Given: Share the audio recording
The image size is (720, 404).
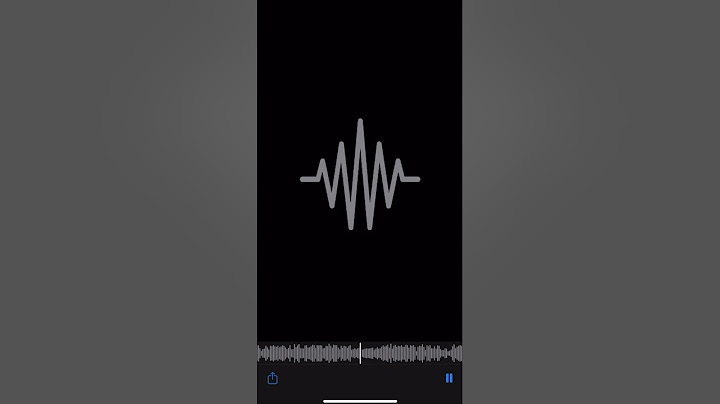Looking at the screenshot, I should [x=272, y=378].
